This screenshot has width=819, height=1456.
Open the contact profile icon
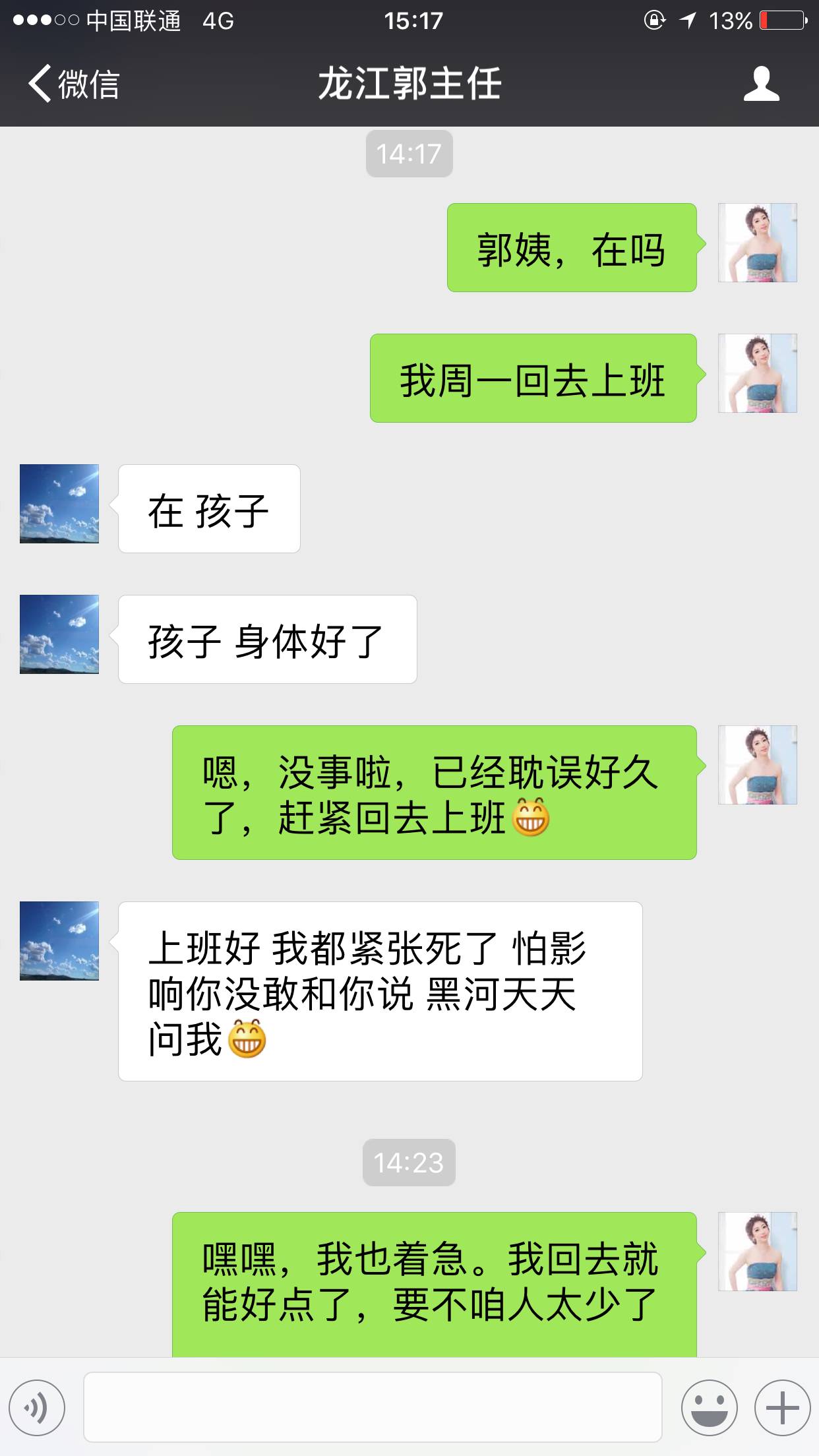[761, 84]
